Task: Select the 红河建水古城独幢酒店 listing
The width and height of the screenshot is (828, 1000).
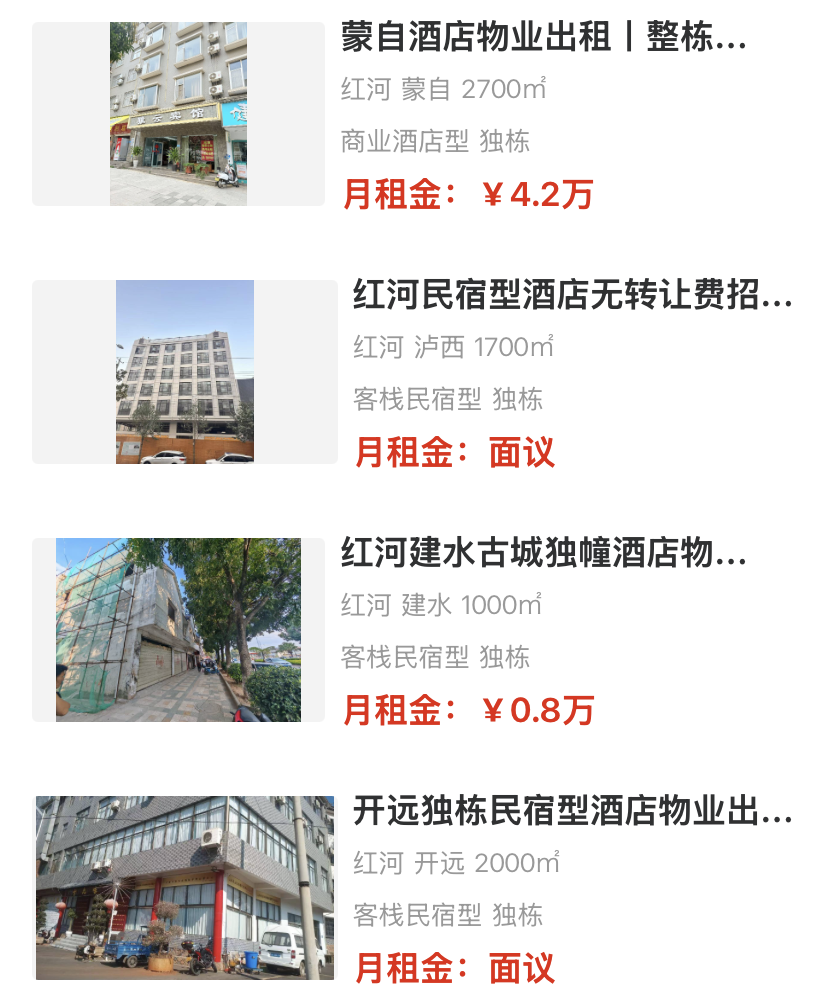Action: [543, 554]
